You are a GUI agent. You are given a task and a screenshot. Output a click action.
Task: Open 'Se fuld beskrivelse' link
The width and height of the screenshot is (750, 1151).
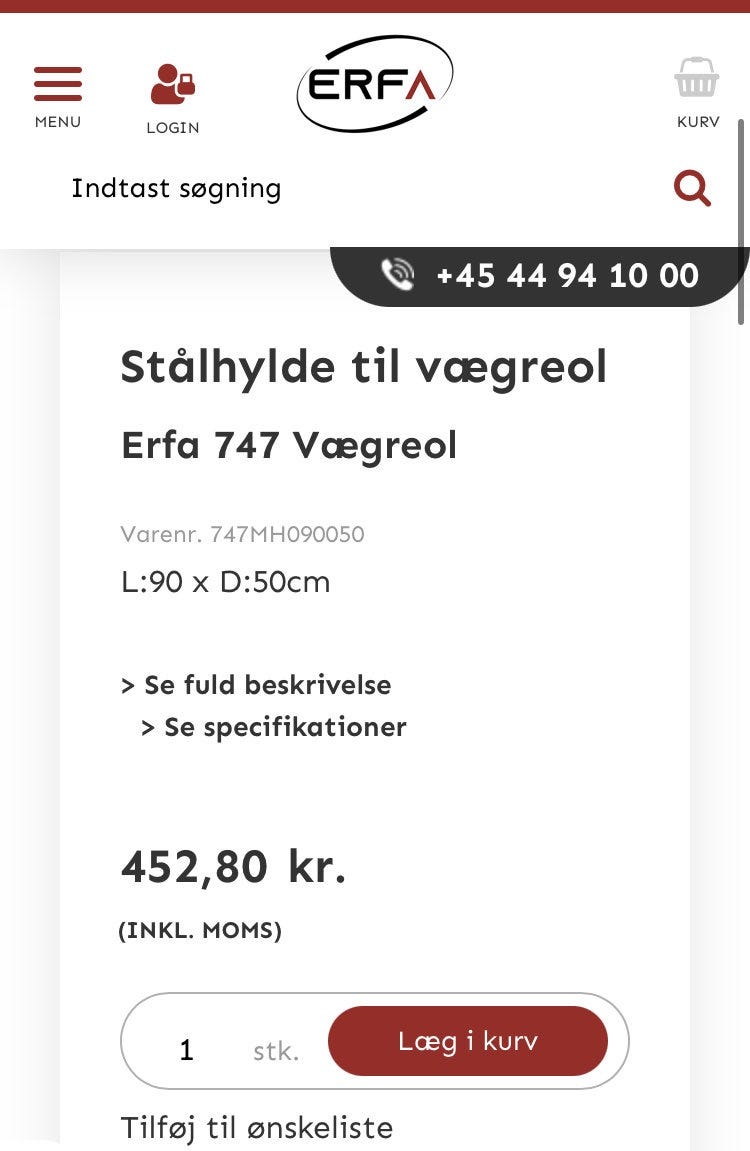pyautogui.click(x=256, y=685)
